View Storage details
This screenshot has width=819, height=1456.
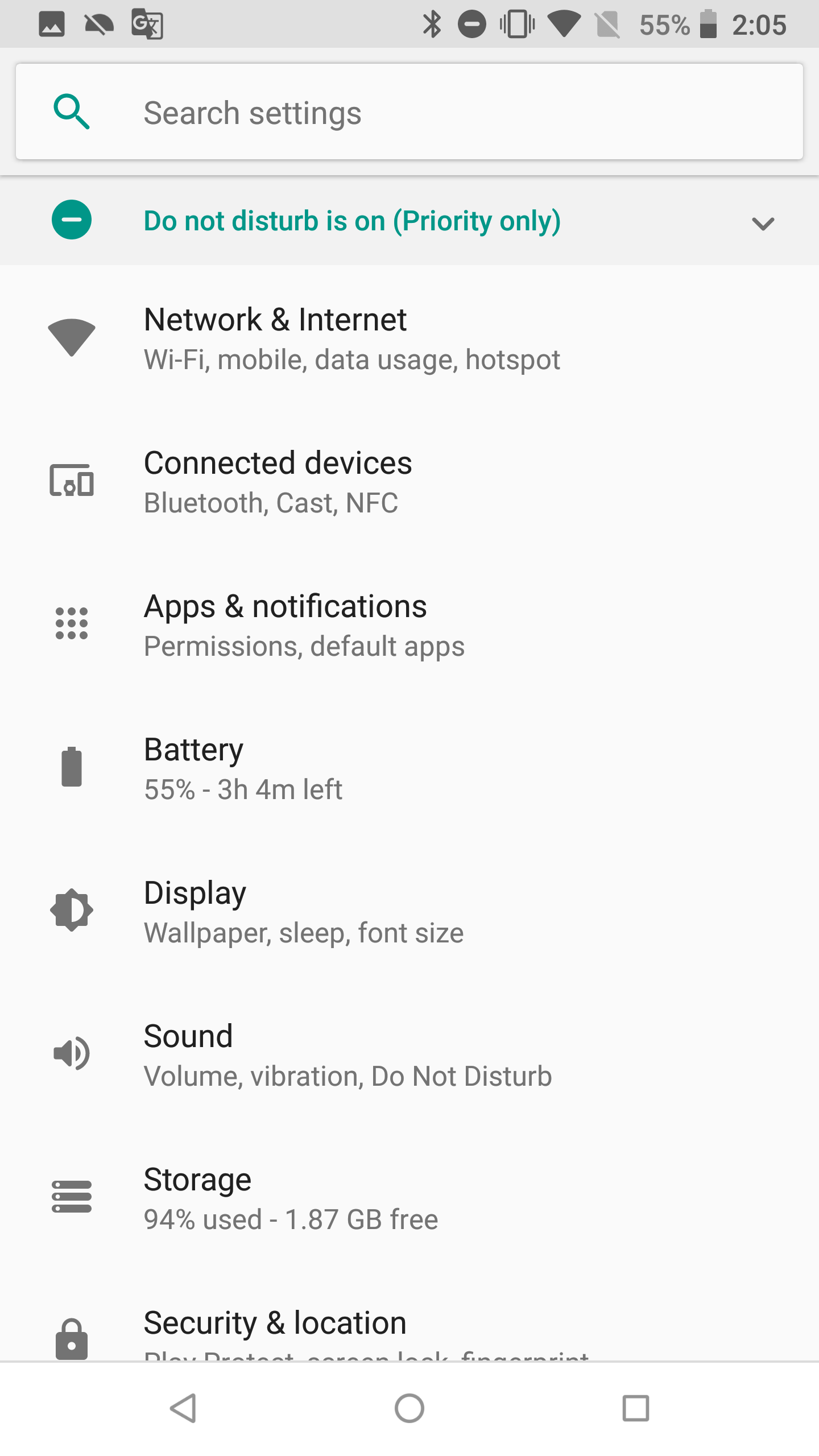(x=409, y=1198)
